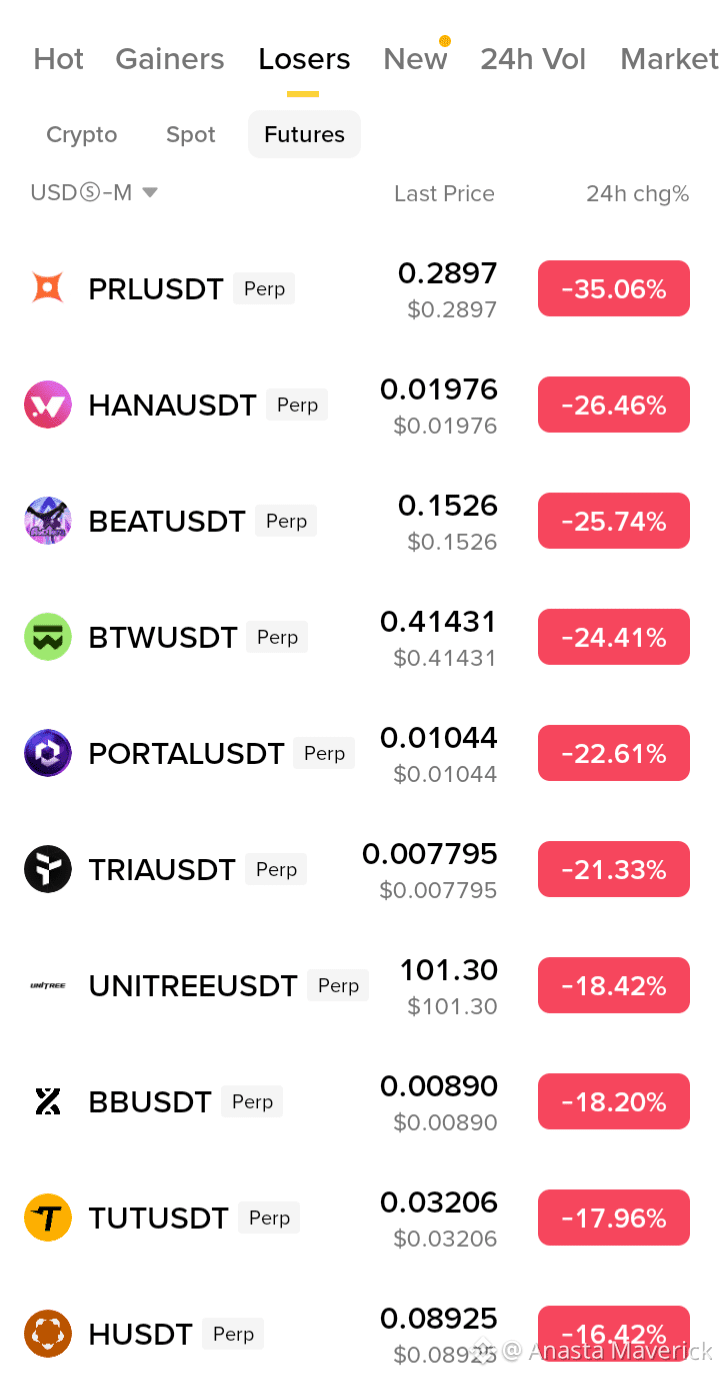Expand the USDⓈ-M dropdown
720x1376 pixels.
click(x=94, y=192)
